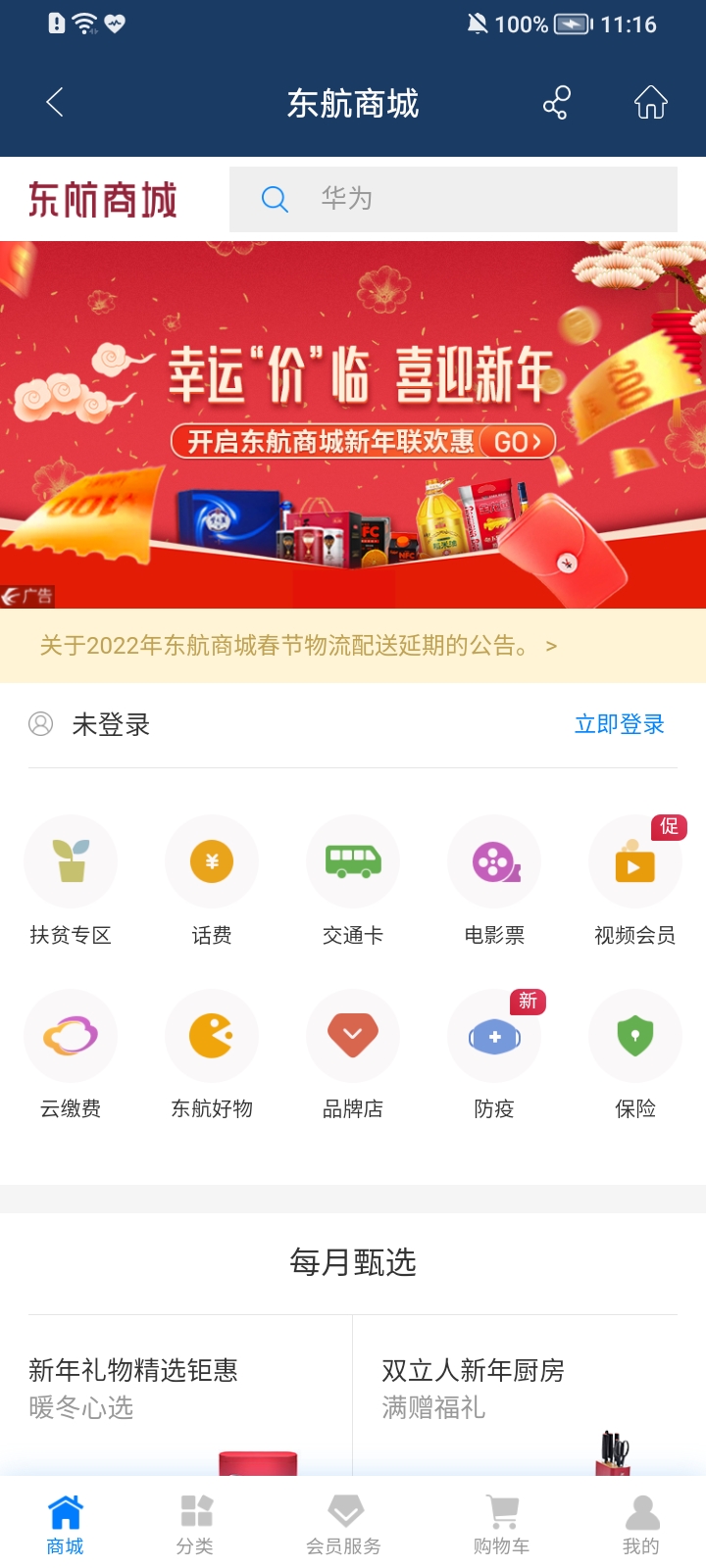
Task: Tap the back arrow in the header
Action: (x=55, y=102)
